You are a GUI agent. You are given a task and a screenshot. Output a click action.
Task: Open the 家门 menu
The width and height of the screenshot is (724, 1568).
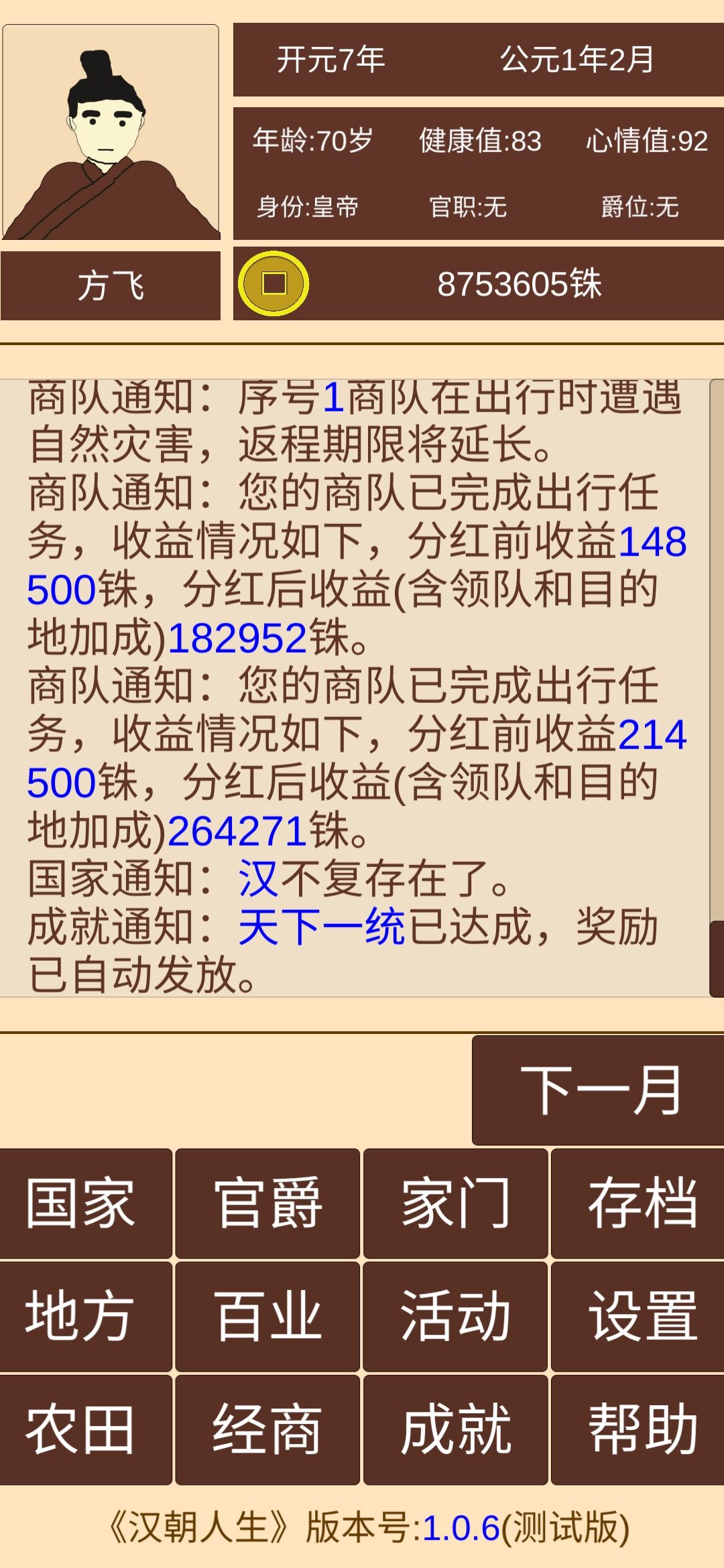(456, 1203)
